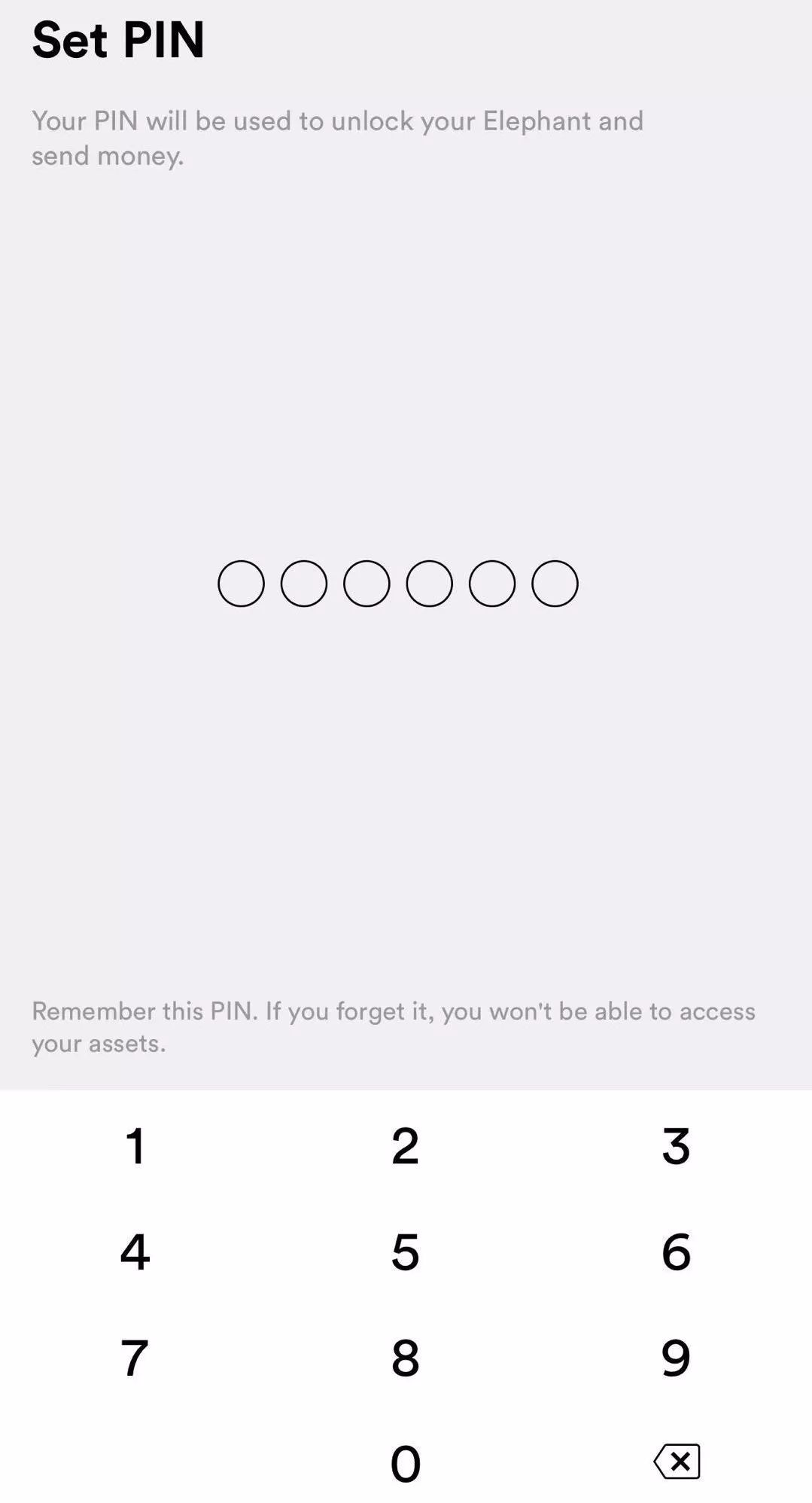This screenshot has height=1503, width=812.
Task: Type digit 3 for the PIN
Action: (676, 1146)
